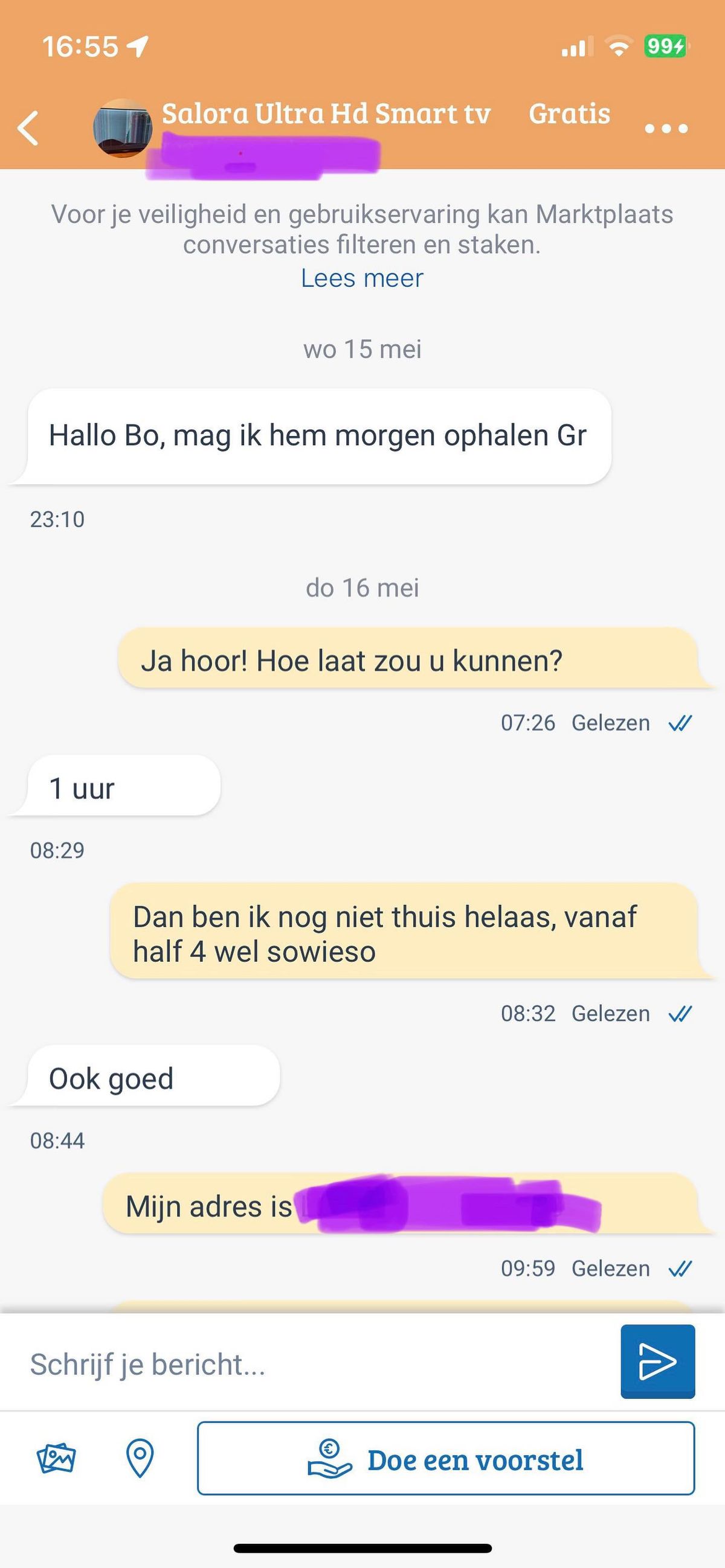
Task: Open the Salora Ultra Hd Smart tv listing
Action: pyautogui.click(x=325, y=115)
